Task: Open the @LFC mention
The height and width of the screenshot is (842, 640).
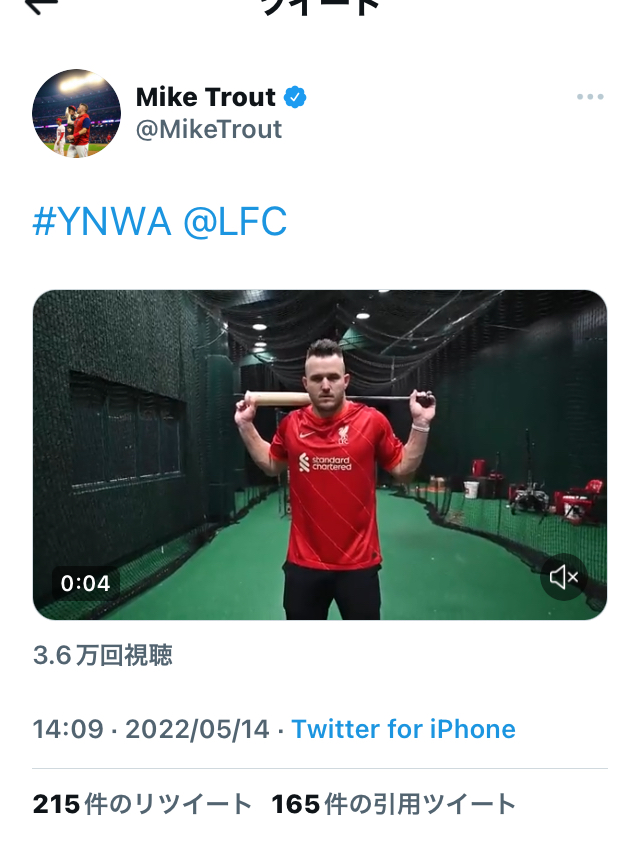Action: click(x=235, y=222)
